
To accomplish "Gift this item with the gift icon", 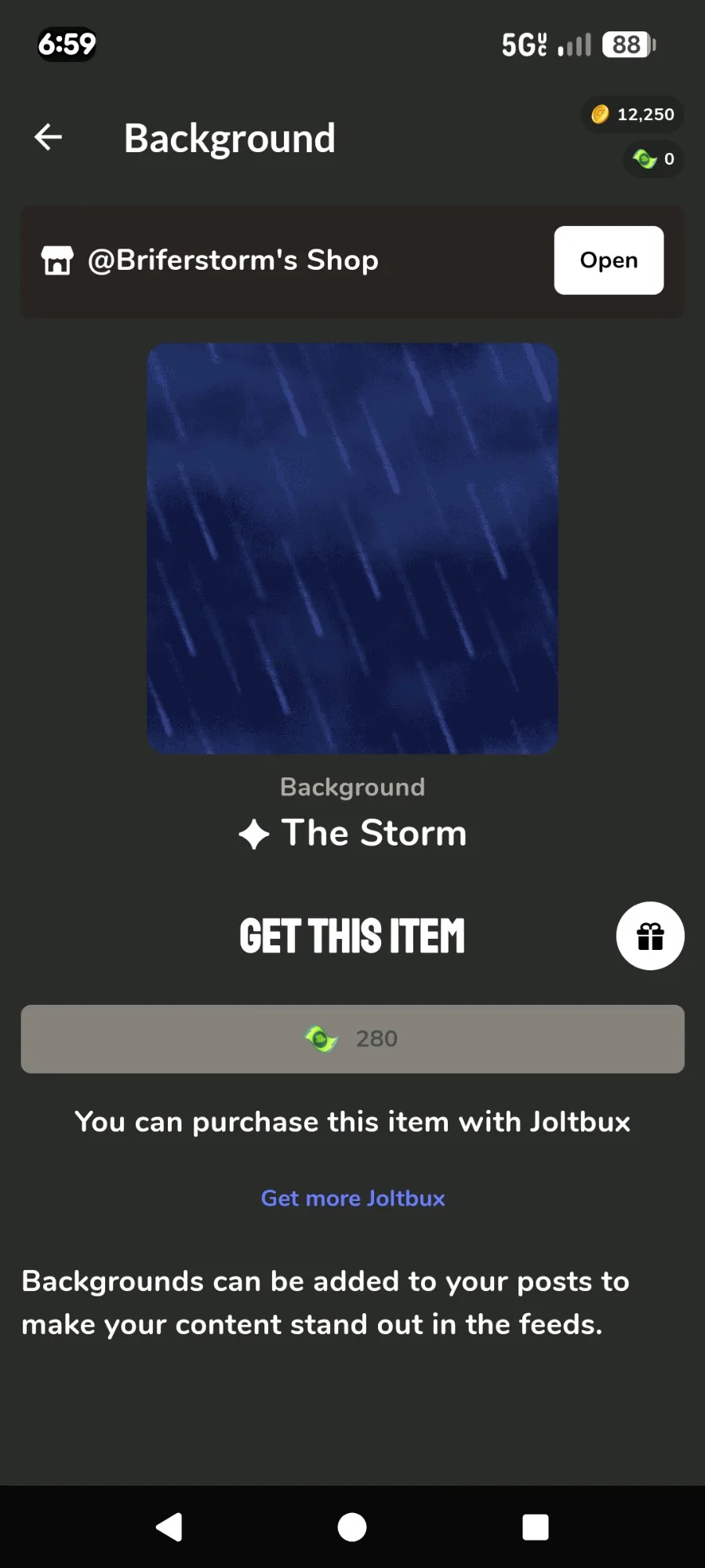I will coord(649,936).
